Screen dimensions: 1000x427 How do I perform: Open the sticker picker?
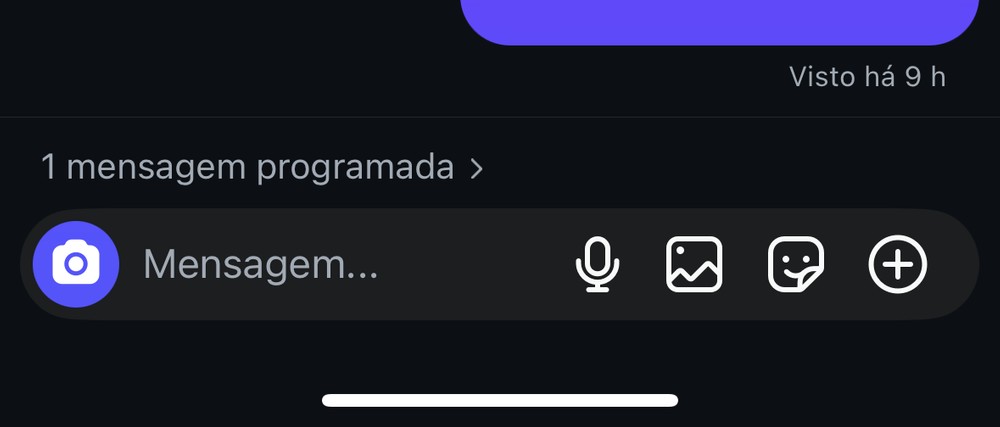(x=796, y=265)
